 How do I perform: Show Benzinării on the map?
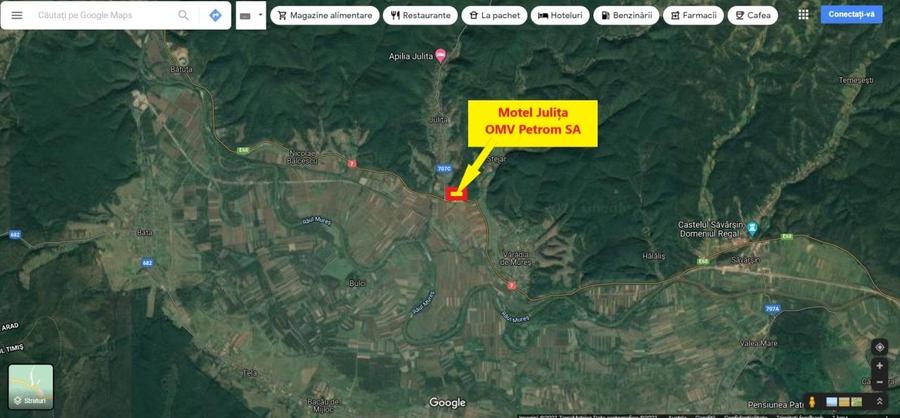click(625, 15)
